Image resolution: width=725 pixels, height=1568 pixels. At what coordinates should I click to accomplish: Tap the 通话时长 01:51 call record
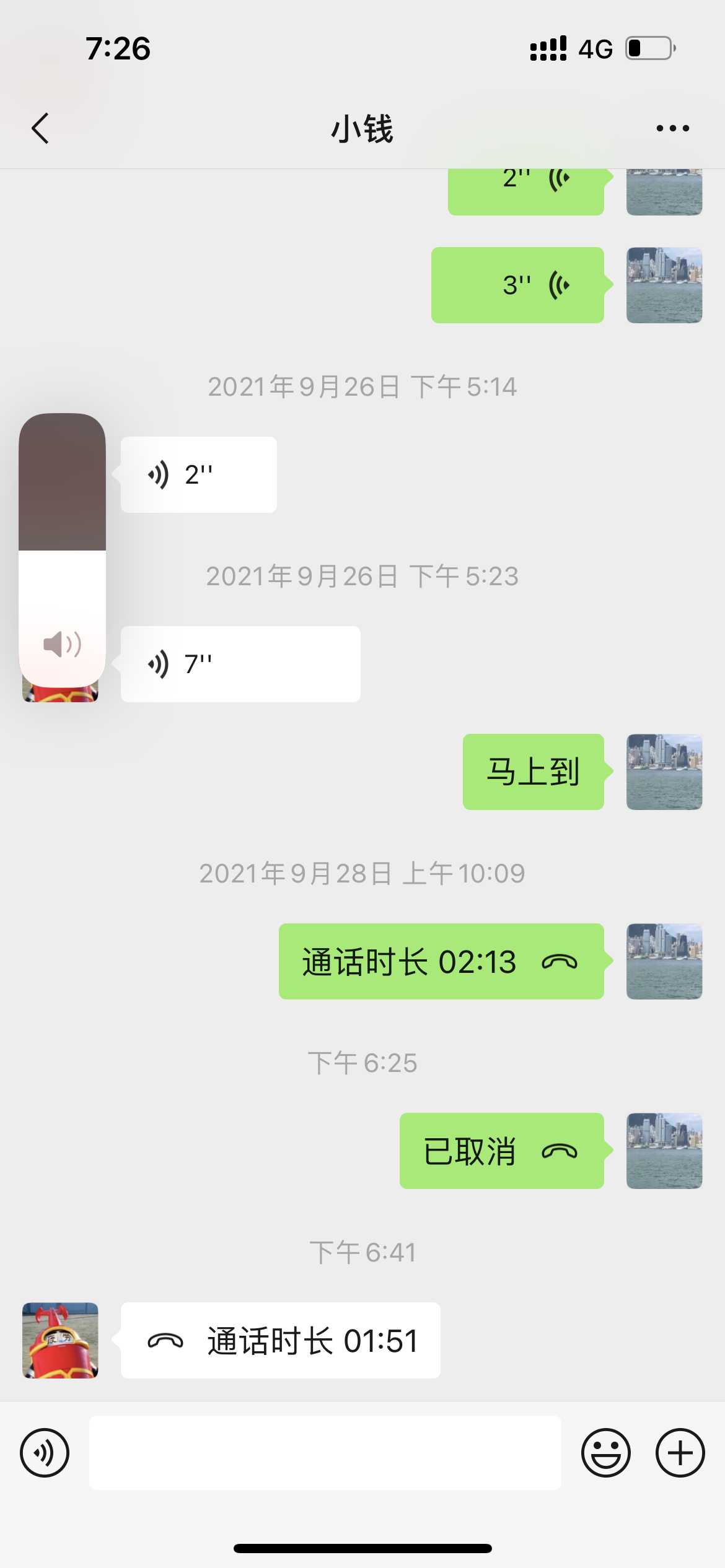[x=280, y=1340]
